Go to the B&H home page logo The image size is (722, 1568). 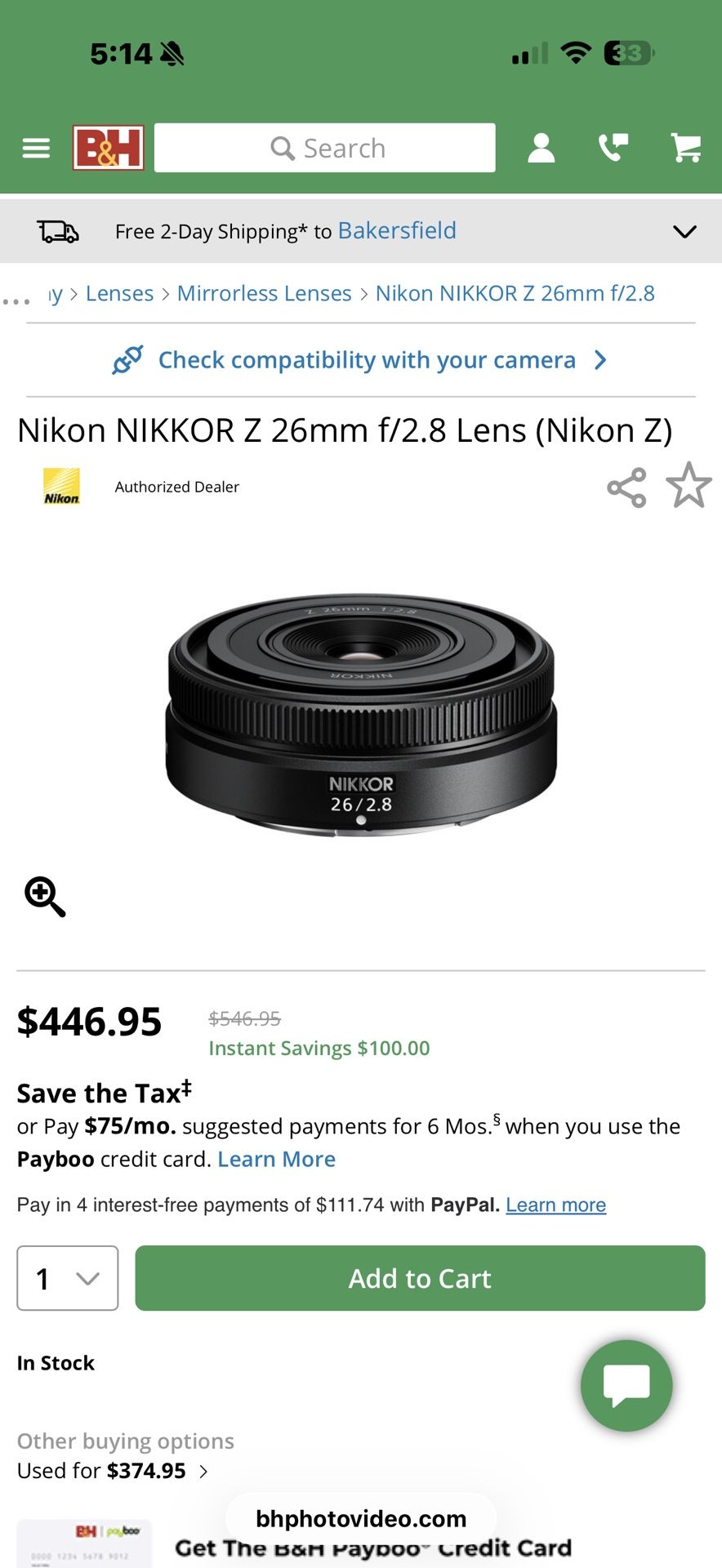109,148
